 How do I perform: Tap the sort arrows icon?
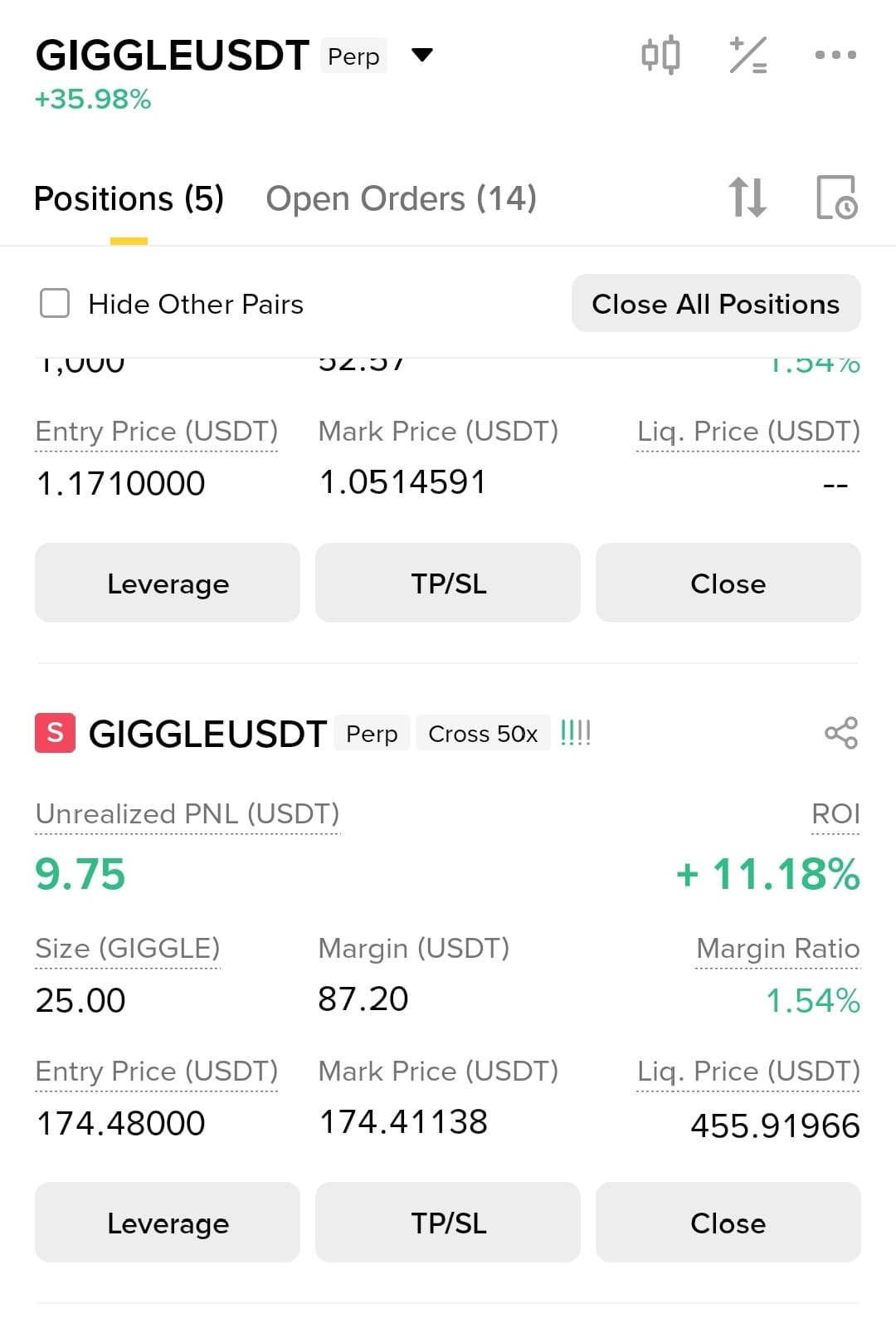(x=747, y=198)
